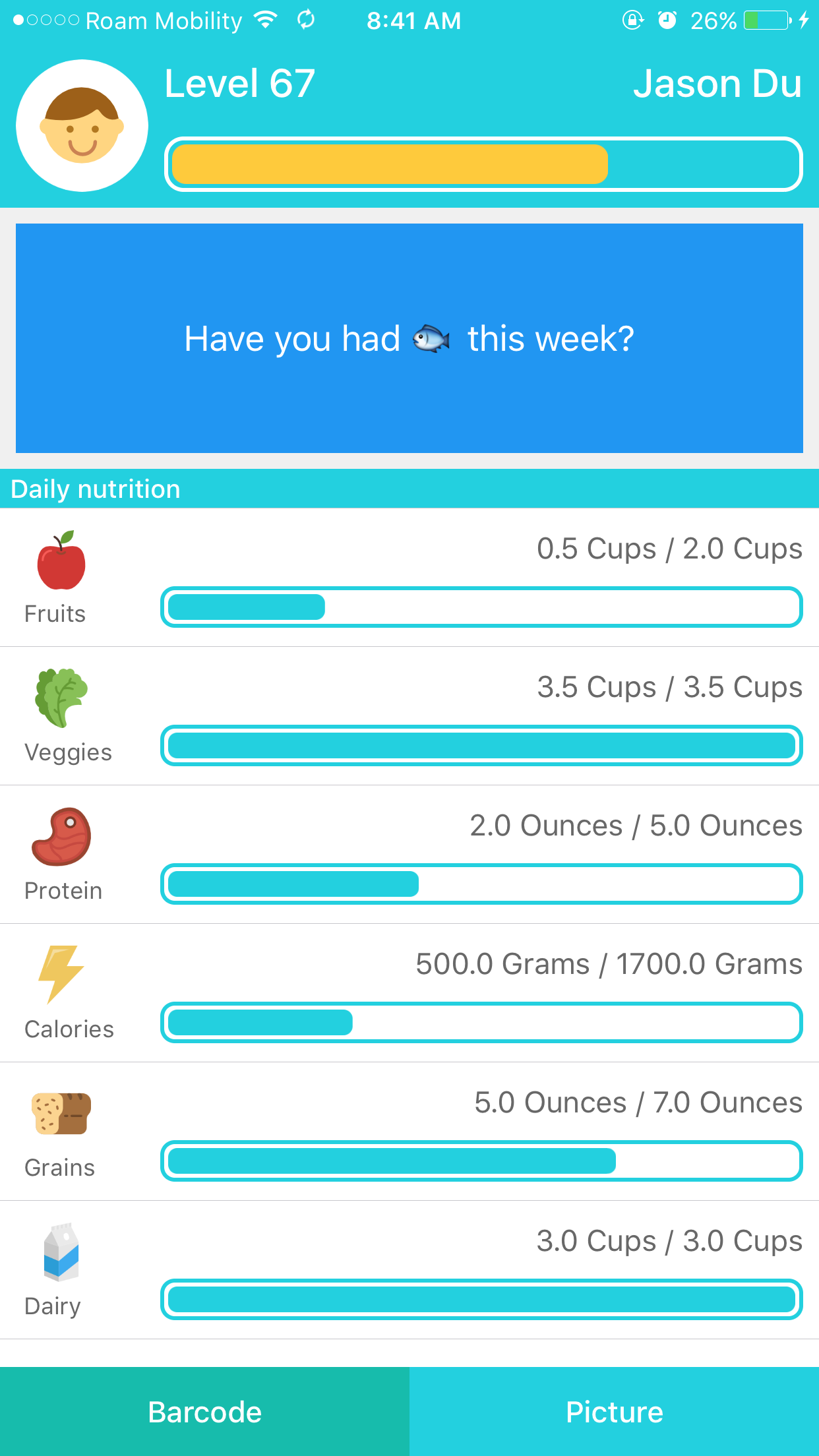This screenshot has height=1456, width=819.
Task: View the Protein nutrition row
Action: [x=409, y=855]
